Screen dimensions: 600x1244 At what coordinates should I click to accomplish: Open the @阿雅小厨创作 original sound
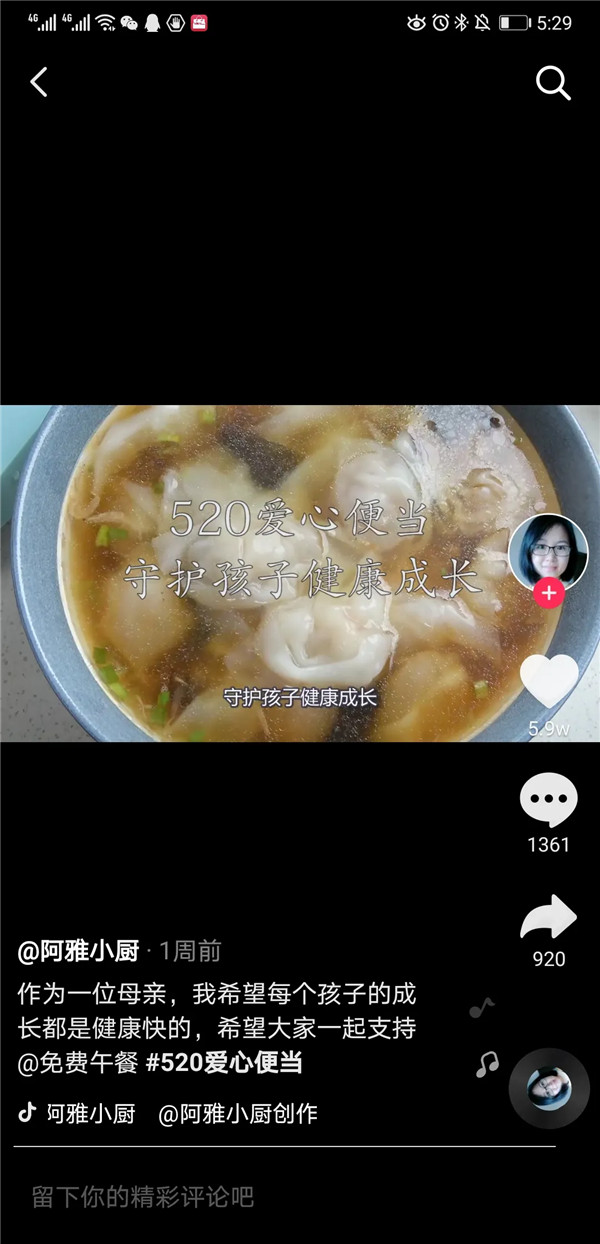[x=238, y=1114]
